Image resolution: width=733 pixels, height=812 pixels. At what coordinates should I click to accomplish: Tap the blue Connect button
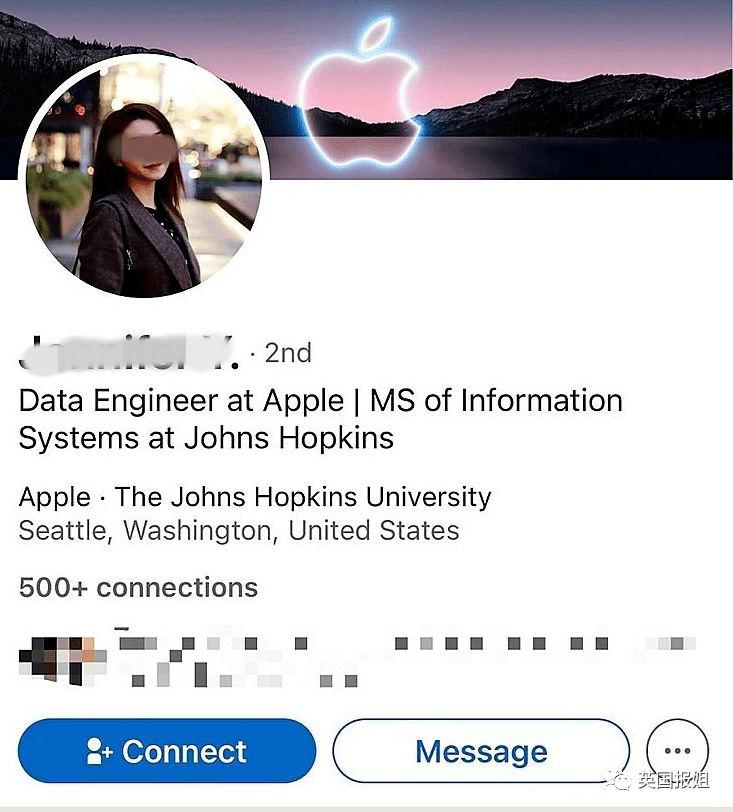coord(166,751)
